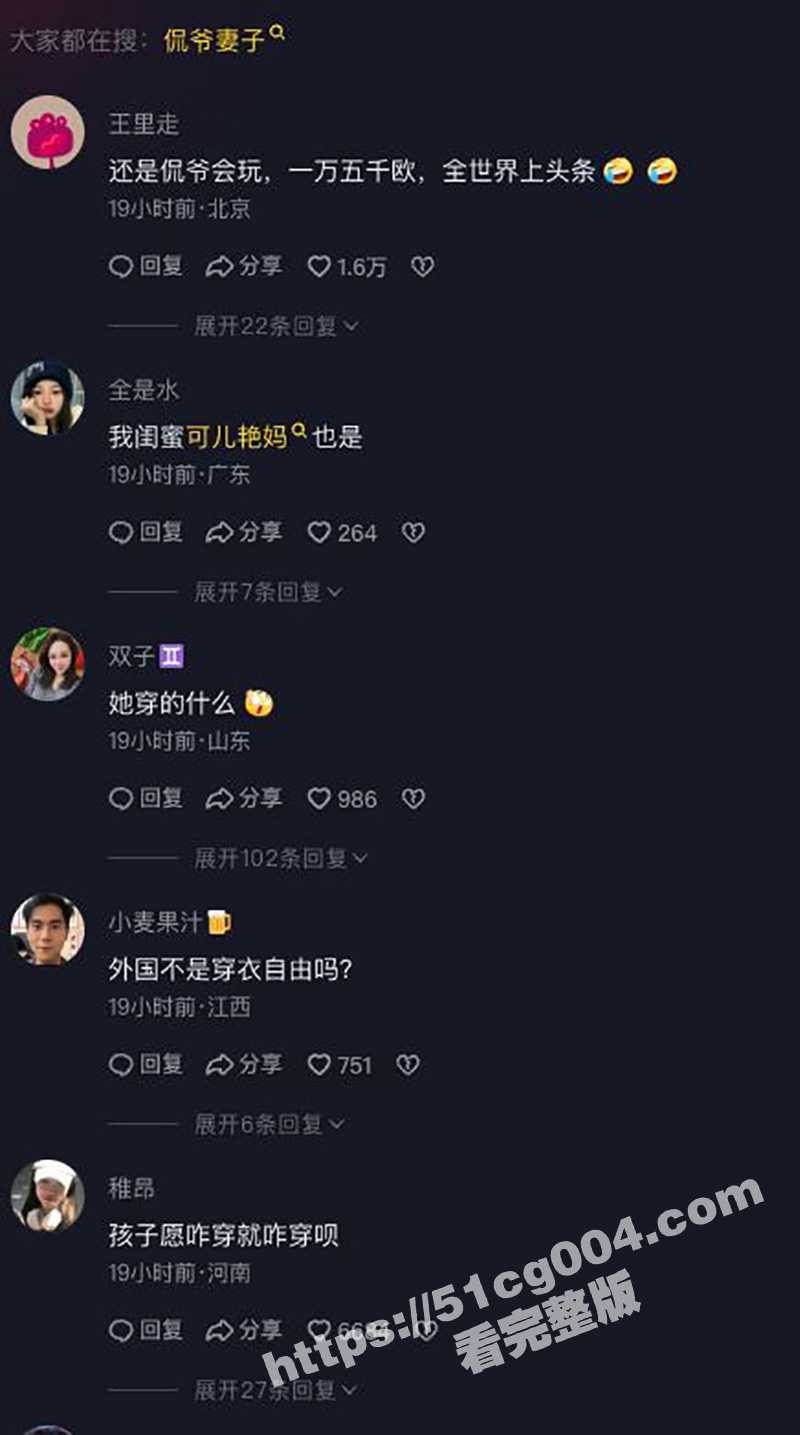Expand 6 replies under 小麦果汁's comment
The height and width of the screenshot is (1435, 800).
pos(268,1124)
